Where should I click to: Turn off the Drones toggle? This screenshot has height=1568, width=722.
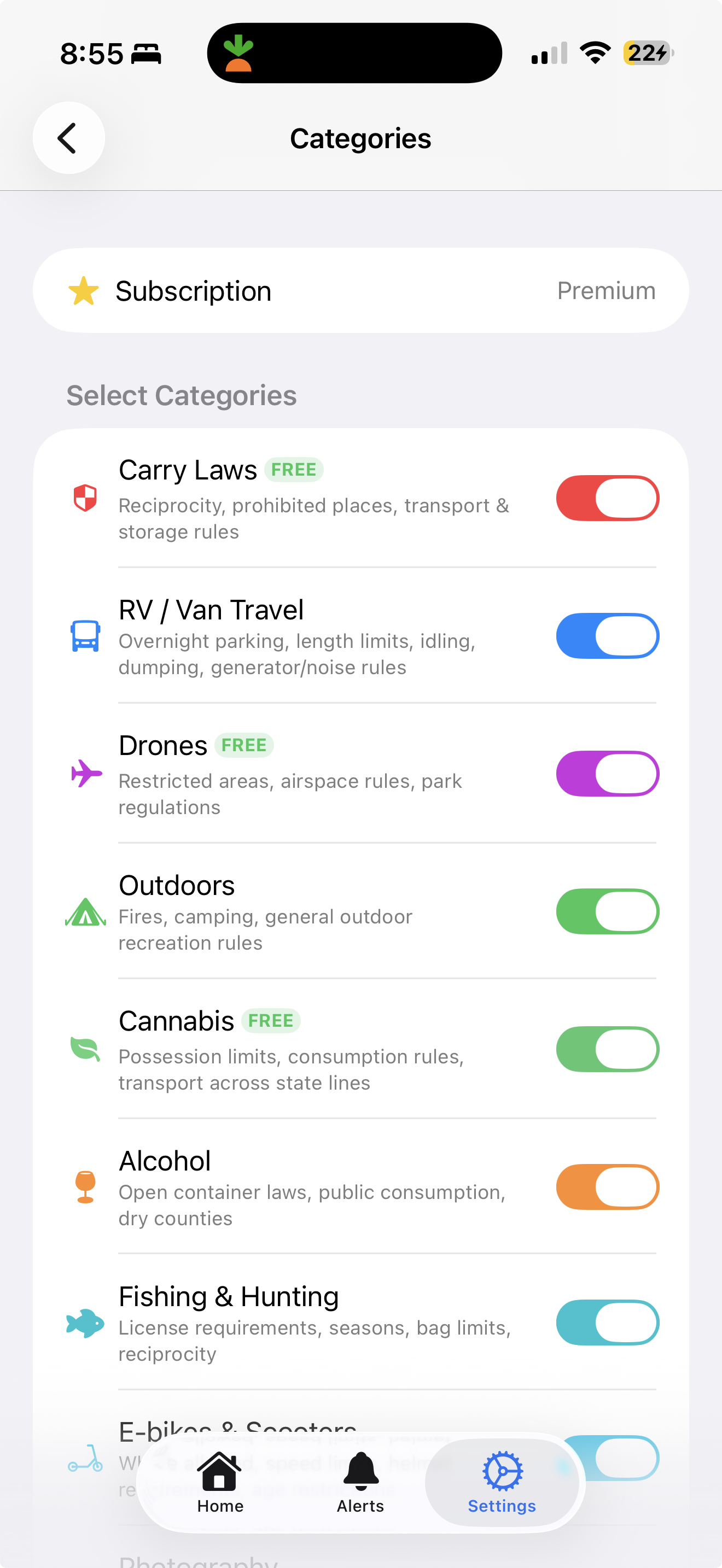pos(607,773)
